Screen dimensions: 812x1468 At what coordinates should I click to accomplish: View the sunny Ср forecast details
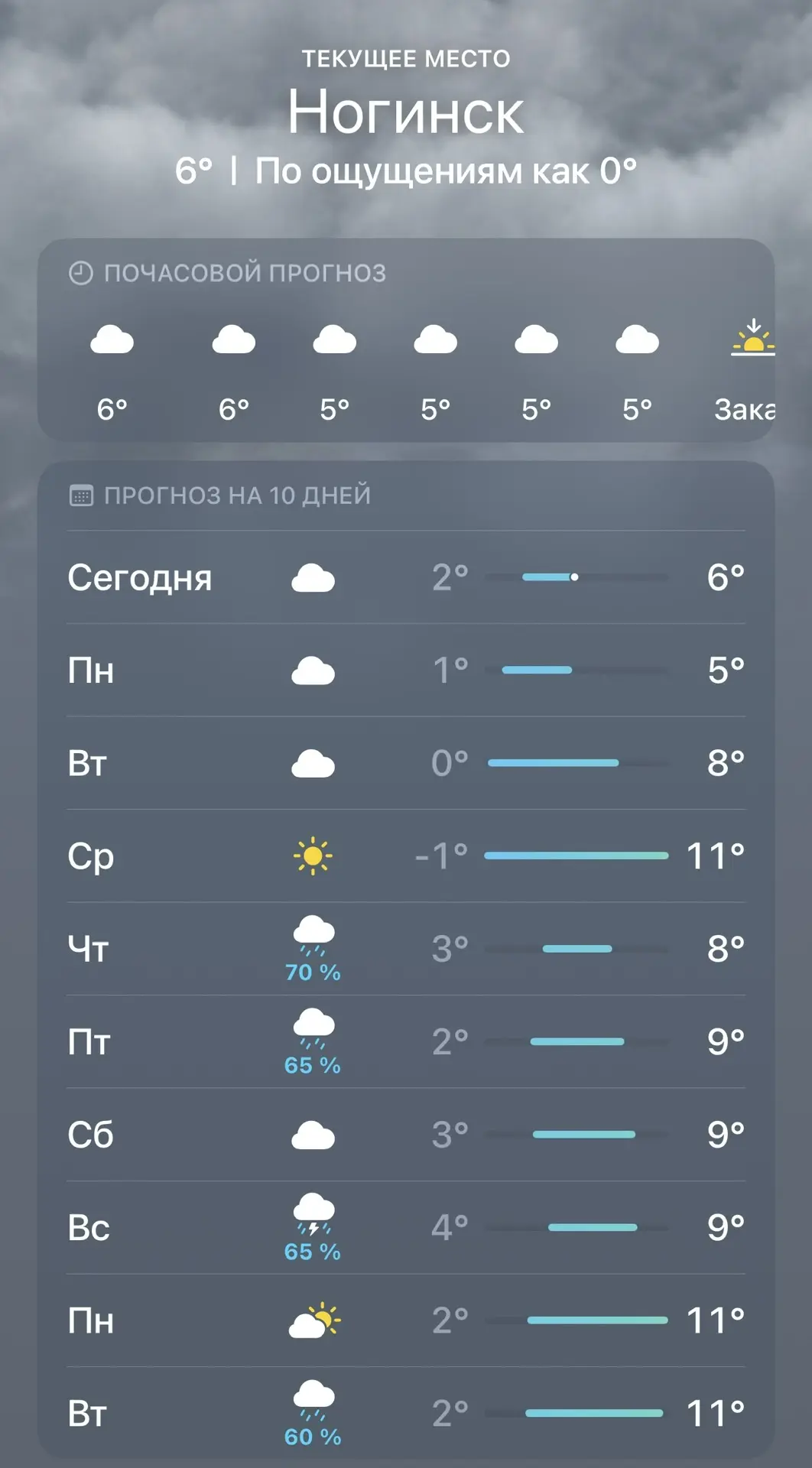click(405, 856)
